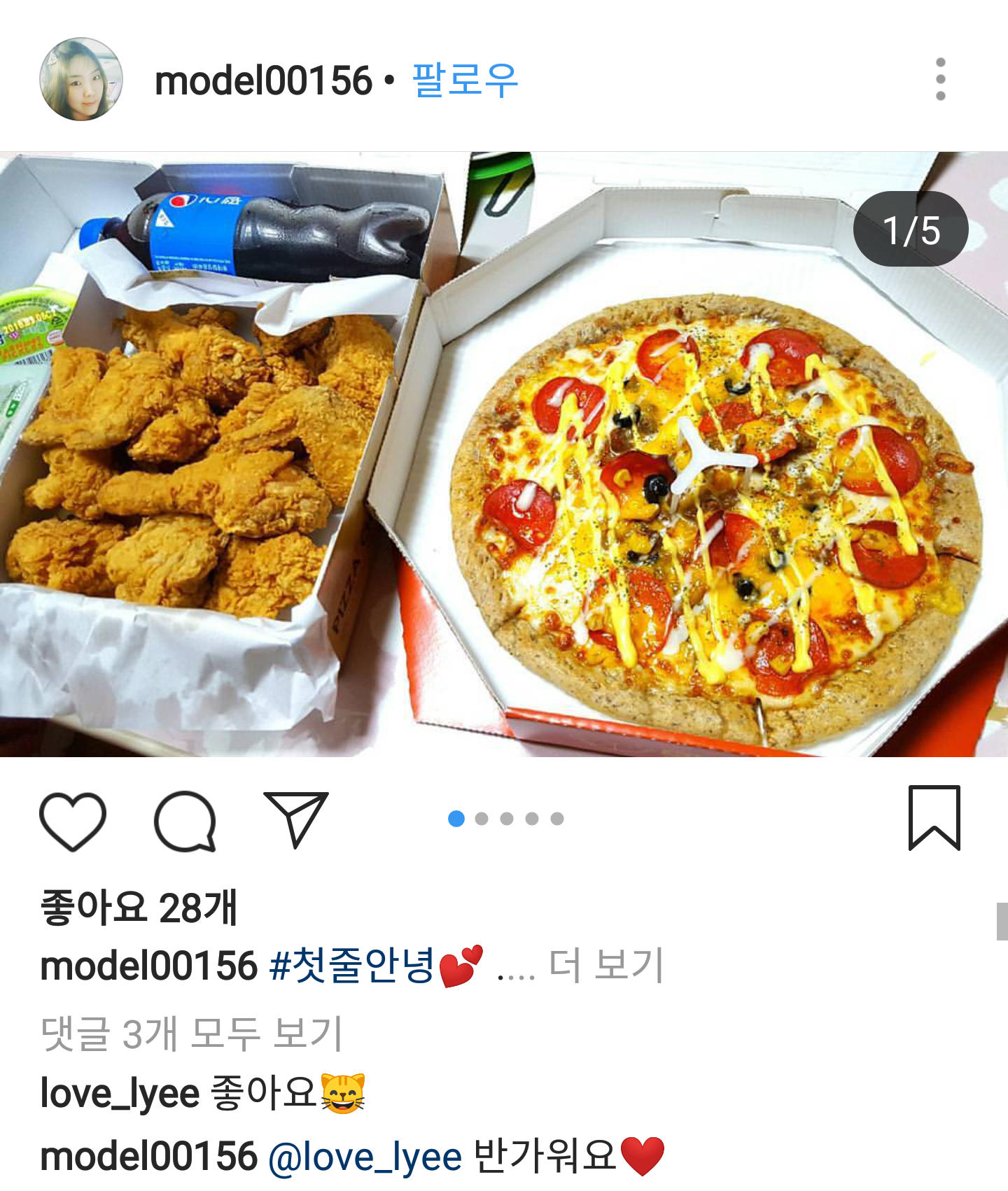Screen dimensions: 1008x1191
Task: View all comments via 댓글 3개 모두 보기
Action: point(191,1033)
